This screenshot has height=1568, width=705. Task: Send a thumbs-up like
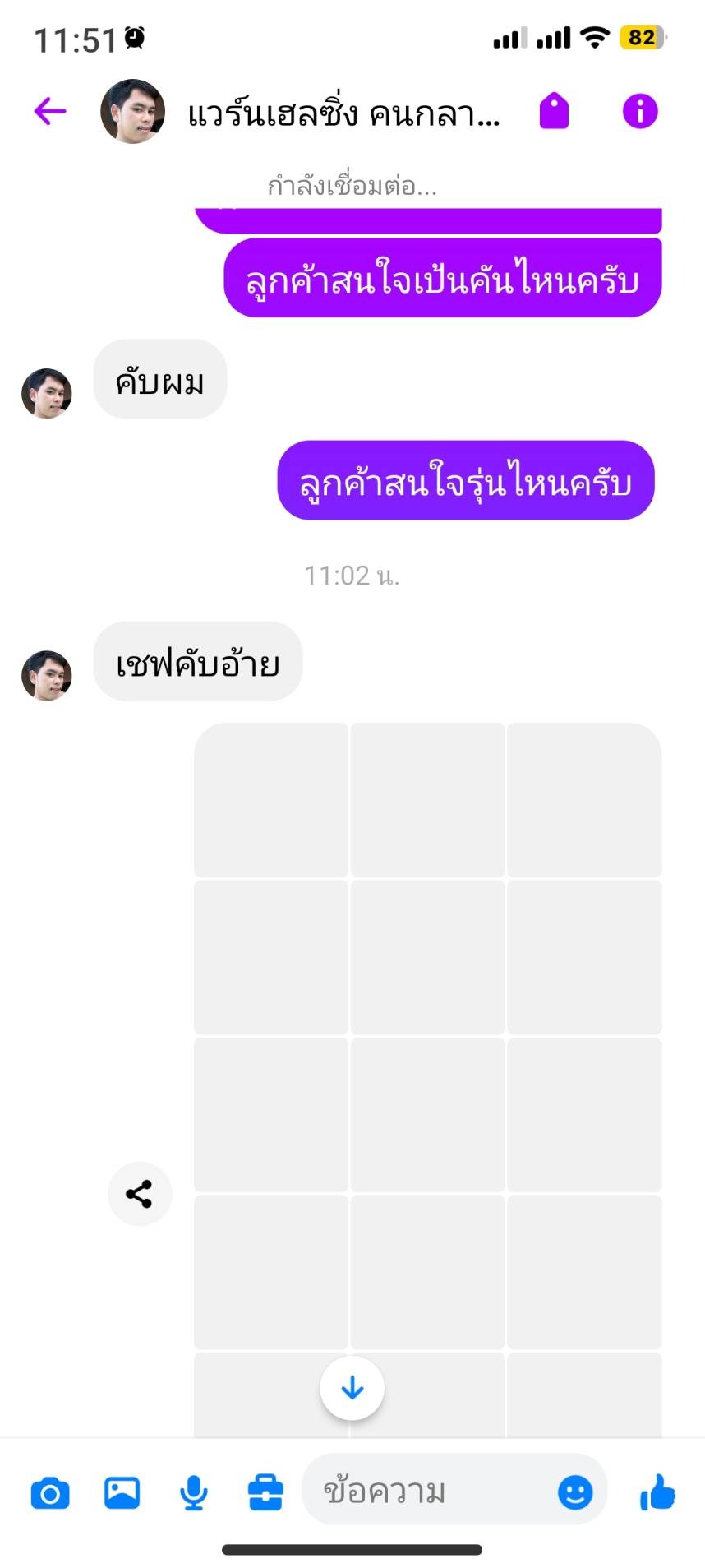pyautogui.click(x=658, y=1491)
